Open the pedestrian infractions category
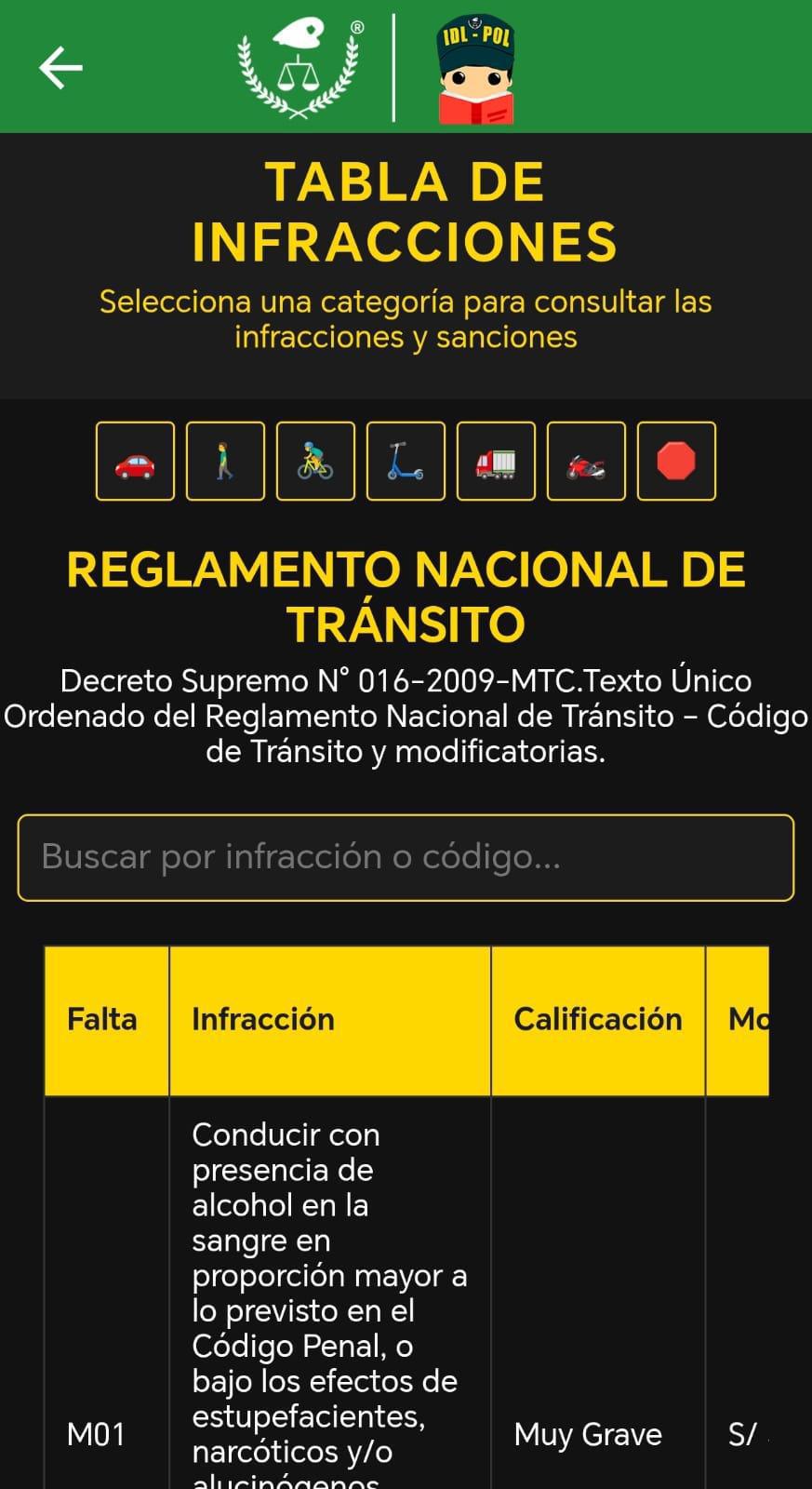The width and height of the screenshot is (812, 1489). point(225,461)
